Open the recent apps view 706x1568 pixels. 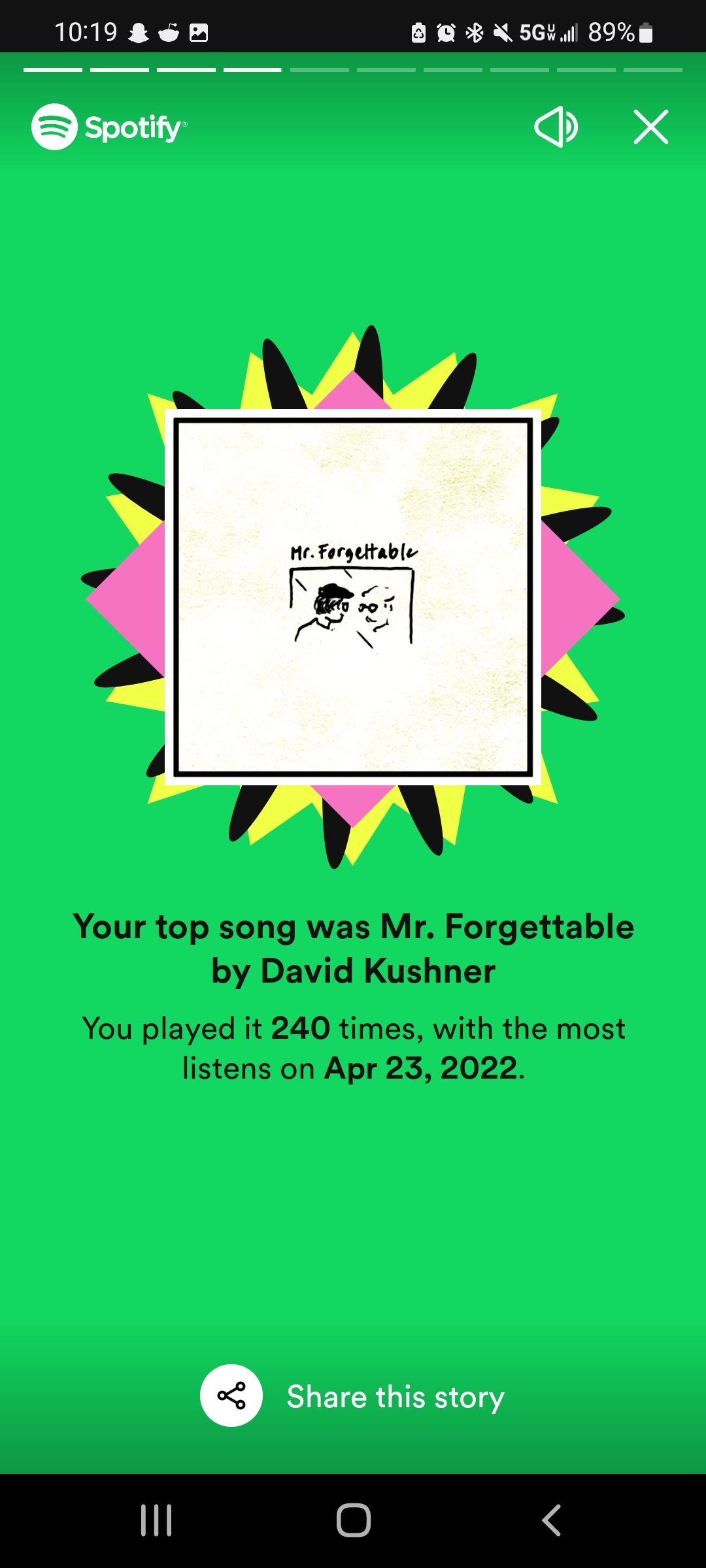point(156,1520)
